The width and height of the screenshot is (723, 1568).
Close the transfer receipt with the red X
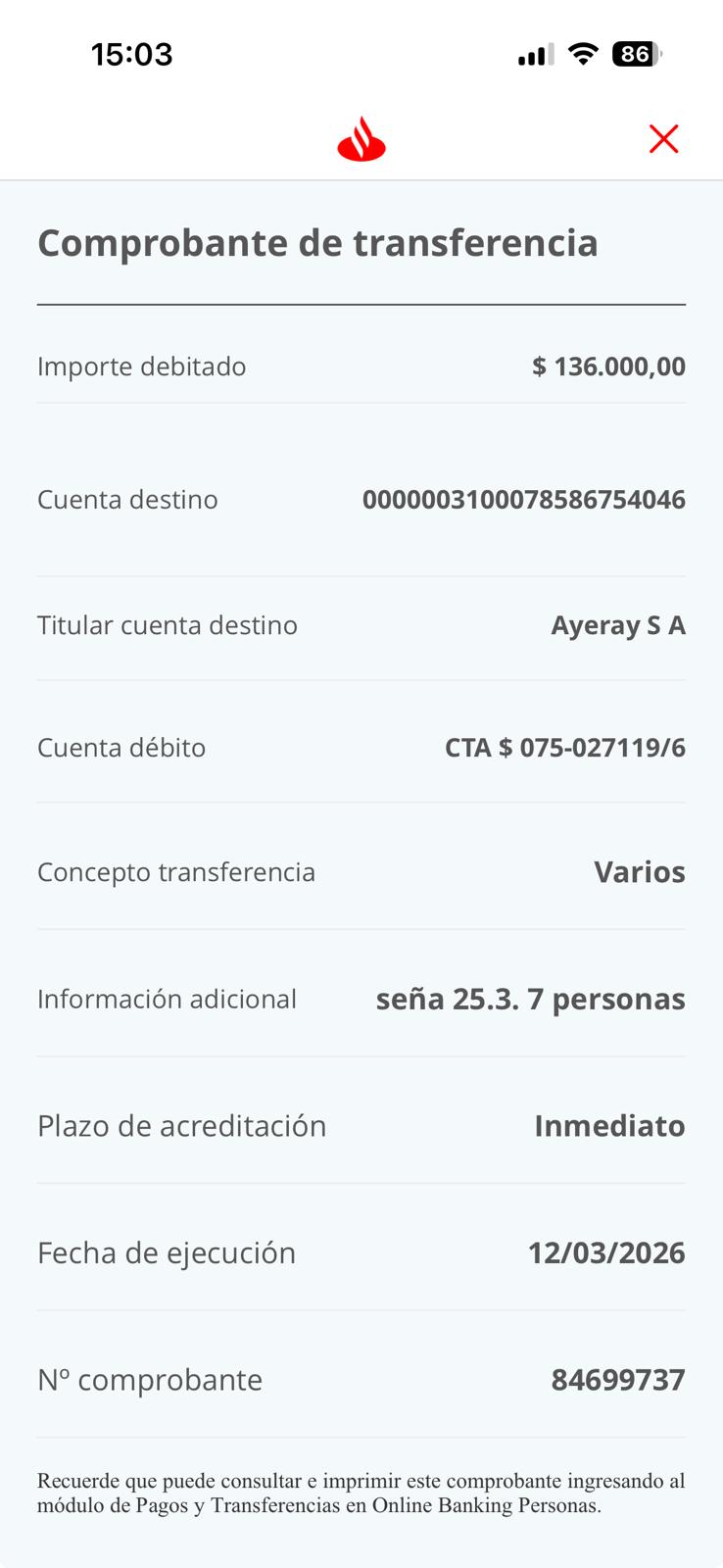coord(663,139)
